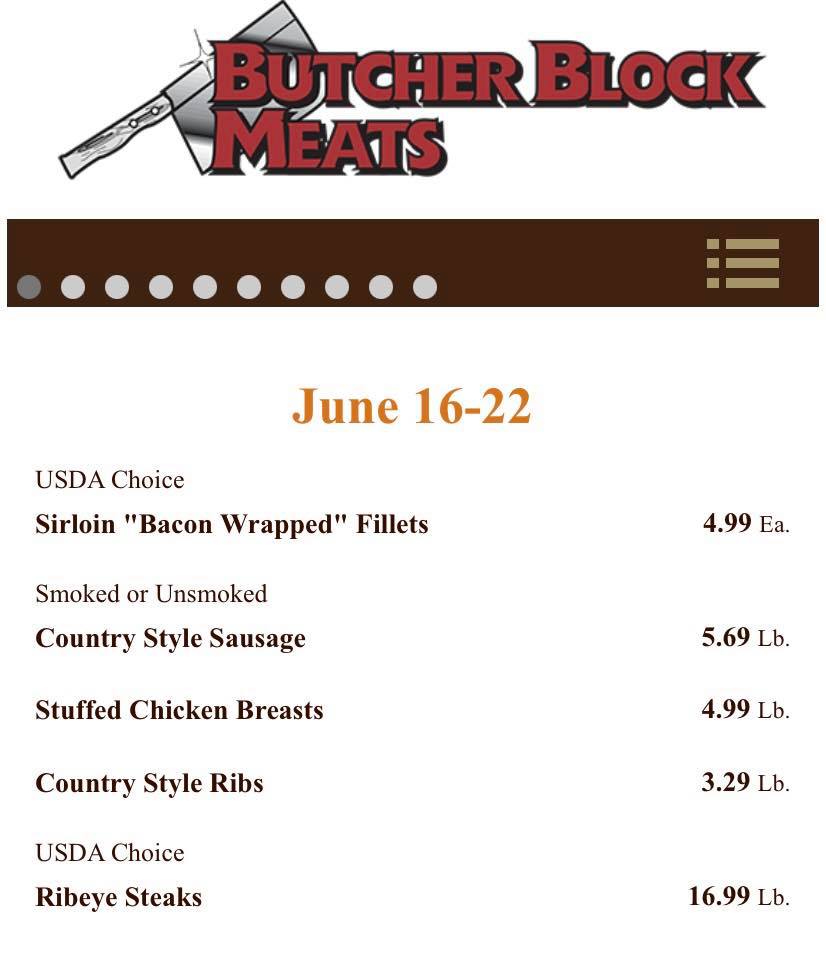This screenshot has height=954, width=826.
Task: Click the Sirloin Bacon Wrapped Fillets item
Action: 232,523
